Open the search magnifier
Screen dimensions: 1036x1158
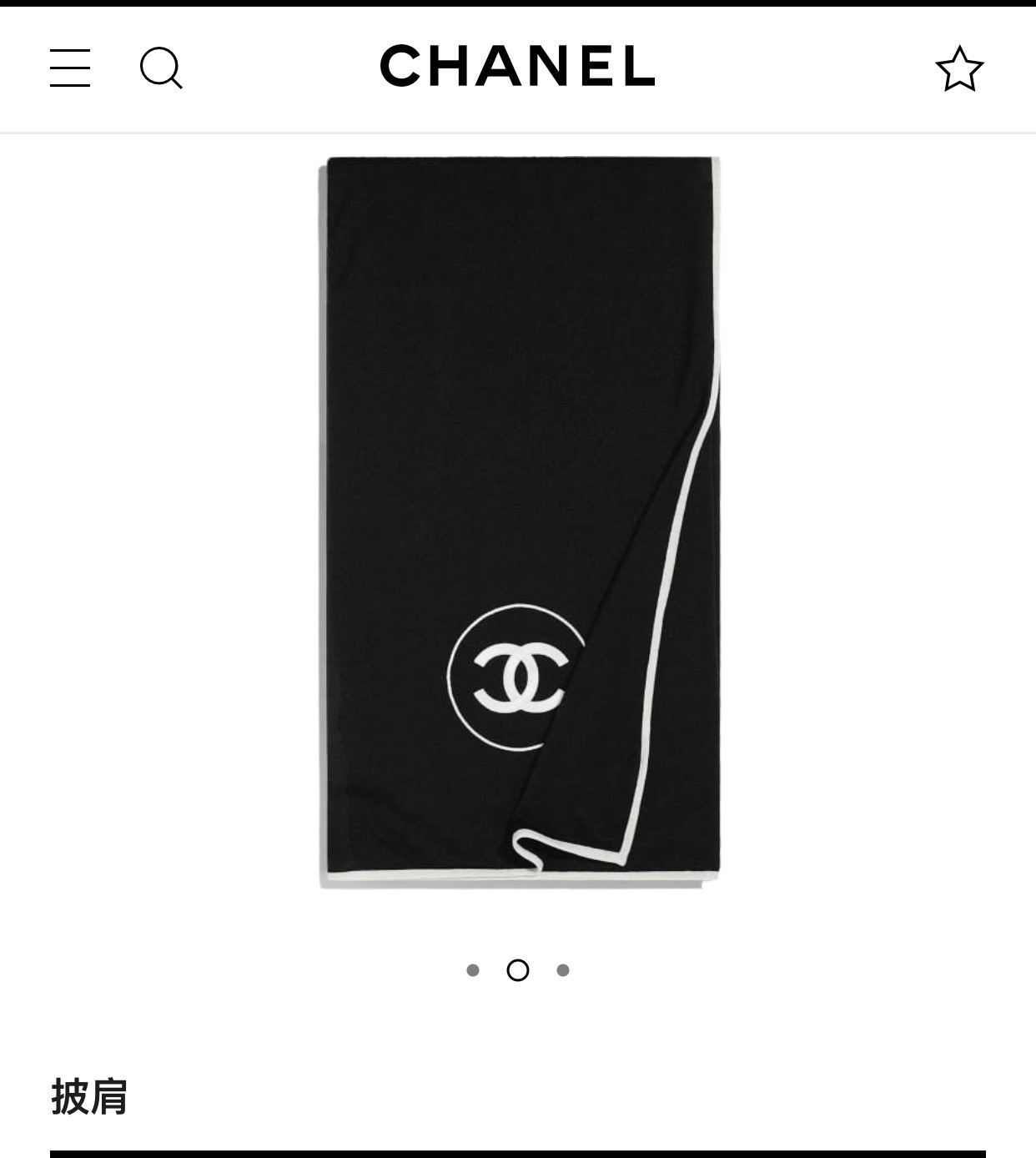click(x=160, y=68)
